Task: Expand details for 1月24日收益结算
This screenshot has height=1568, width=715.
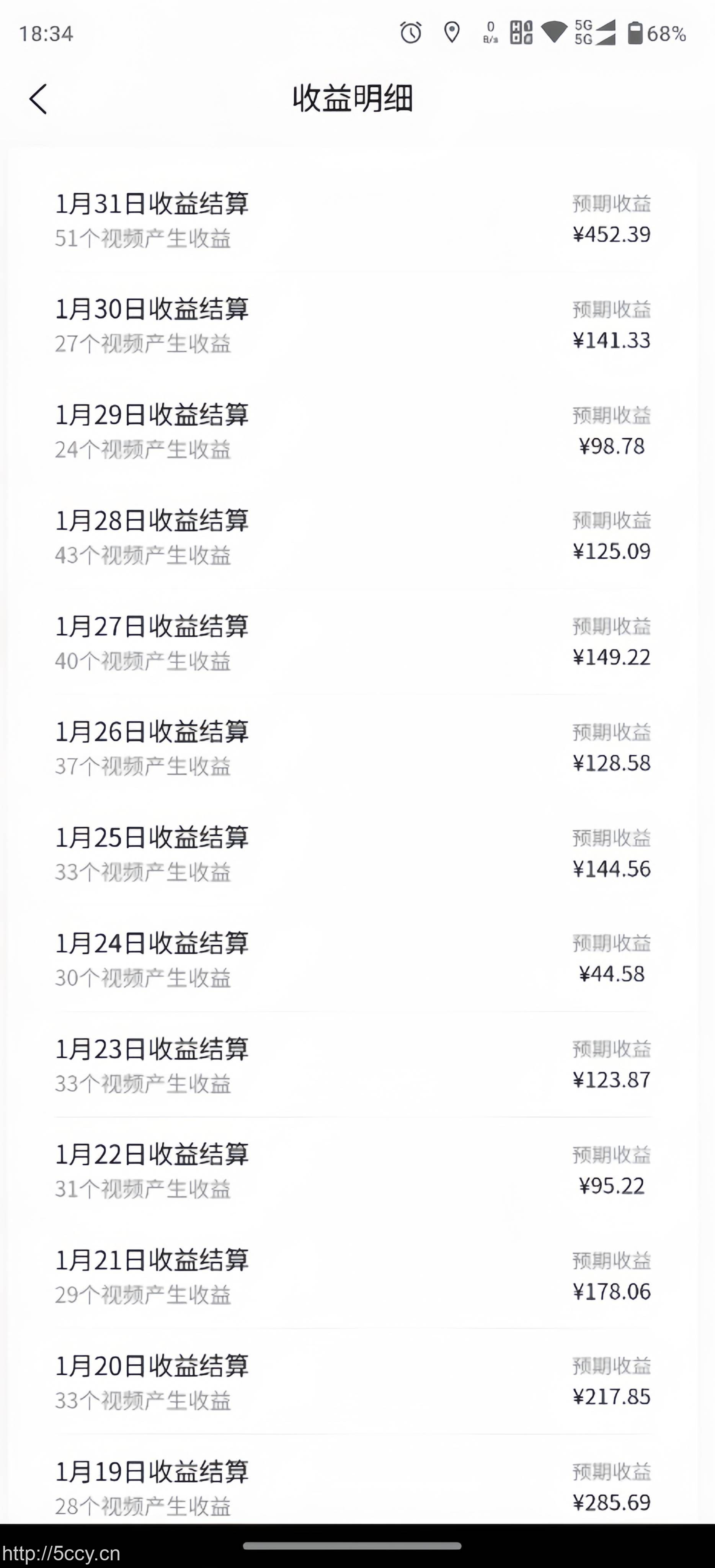Action: coord(152,943)
